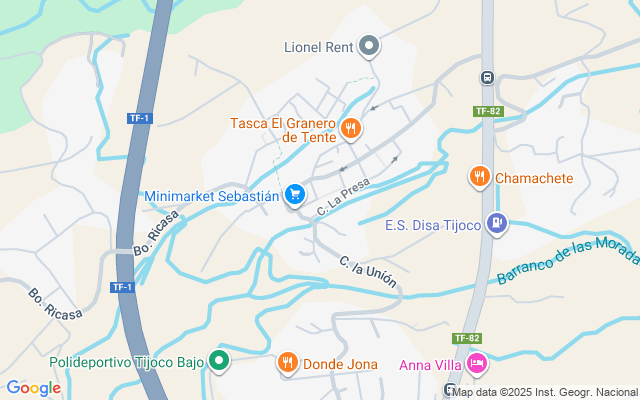The width and height of the screenshot is (640, 400).
Task: Select the Minimarket Sebastián shop pin
Action: click(294, 195)
